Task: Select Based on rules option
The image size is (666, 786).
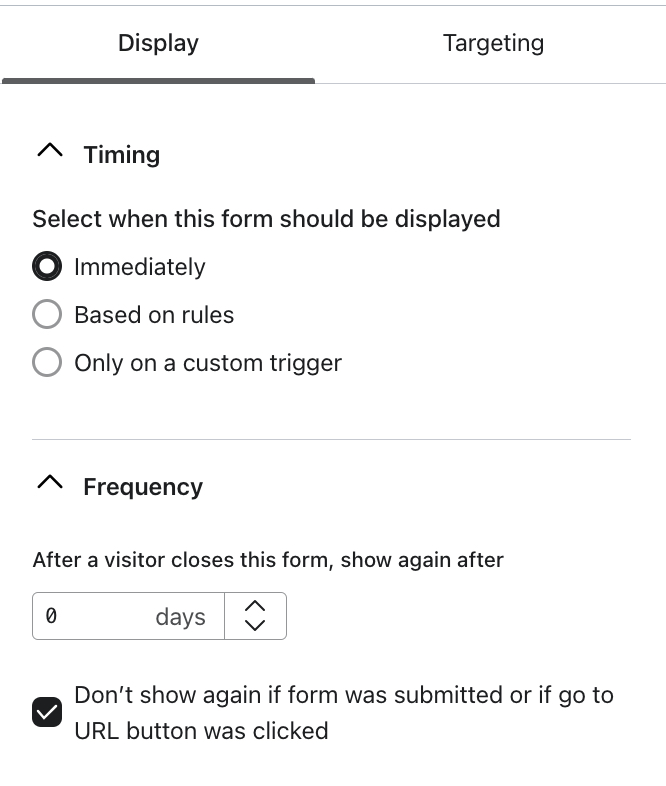Action: [x=47, y=315]
